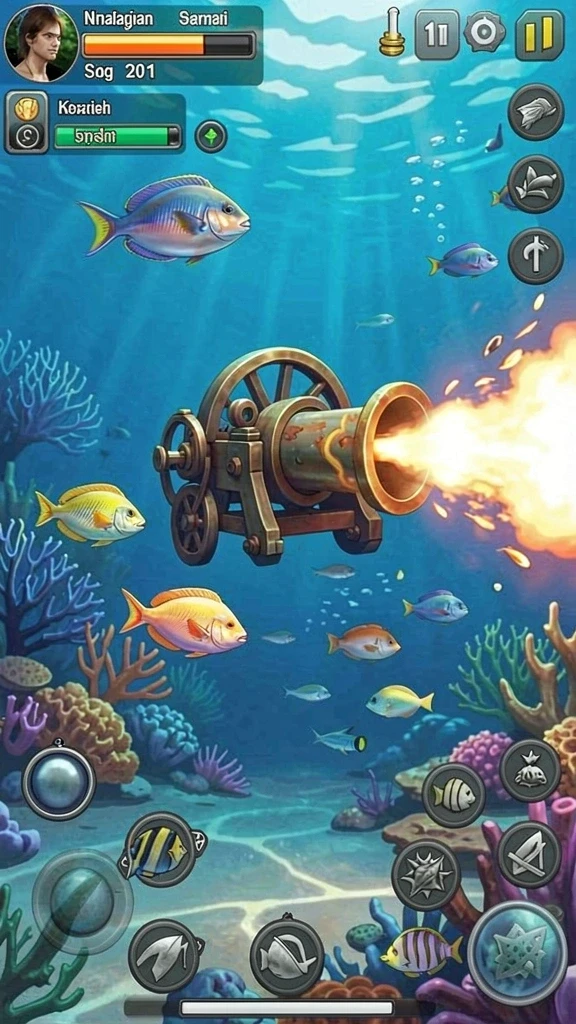This screenshot has height=1024, width=576.
Task: Activate the spiky shell skill
Action: coord(426,874)
